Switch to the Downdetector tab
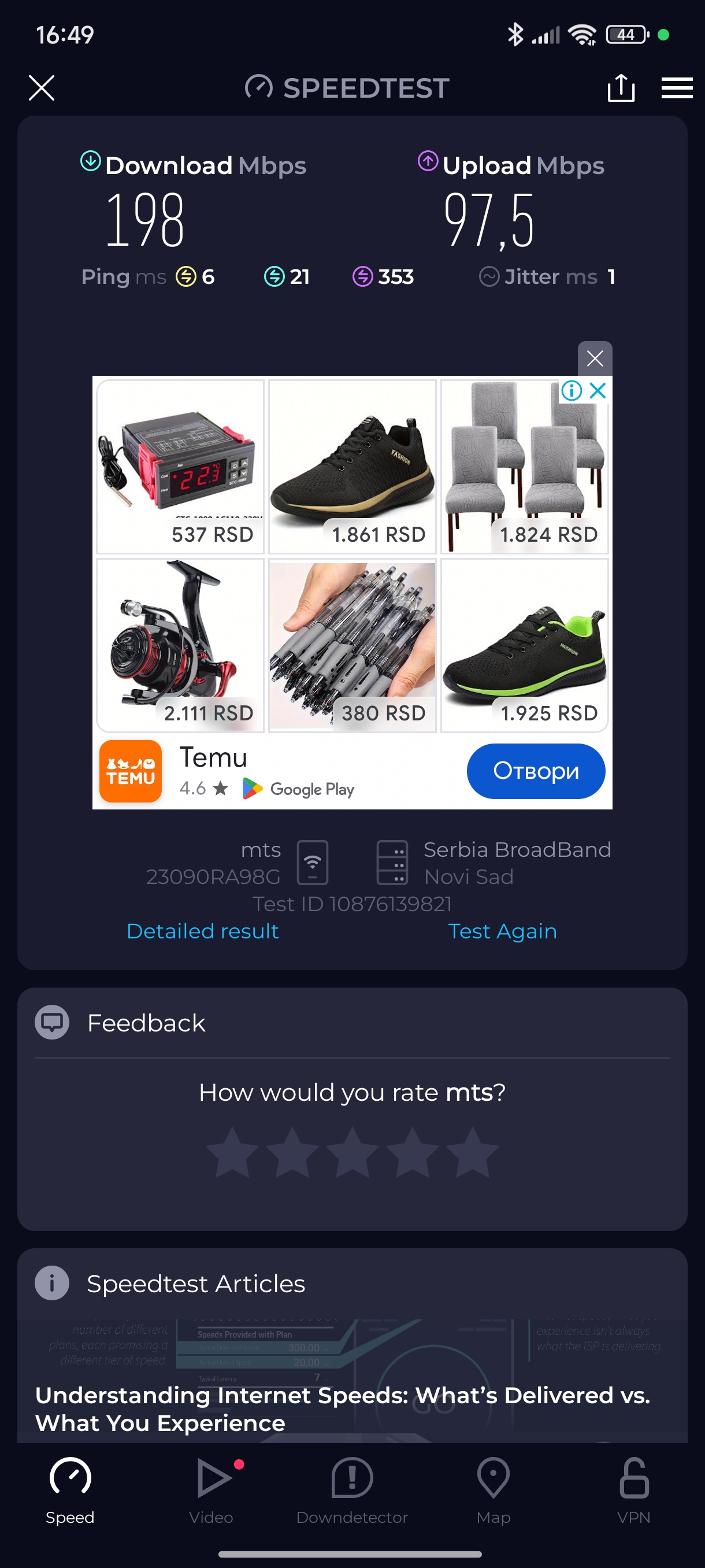Viewport: 705px width, 1568px height. (351, 1490)
